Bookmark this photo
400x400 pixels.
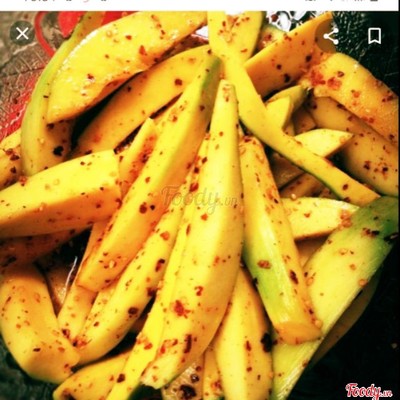point(374,36)
